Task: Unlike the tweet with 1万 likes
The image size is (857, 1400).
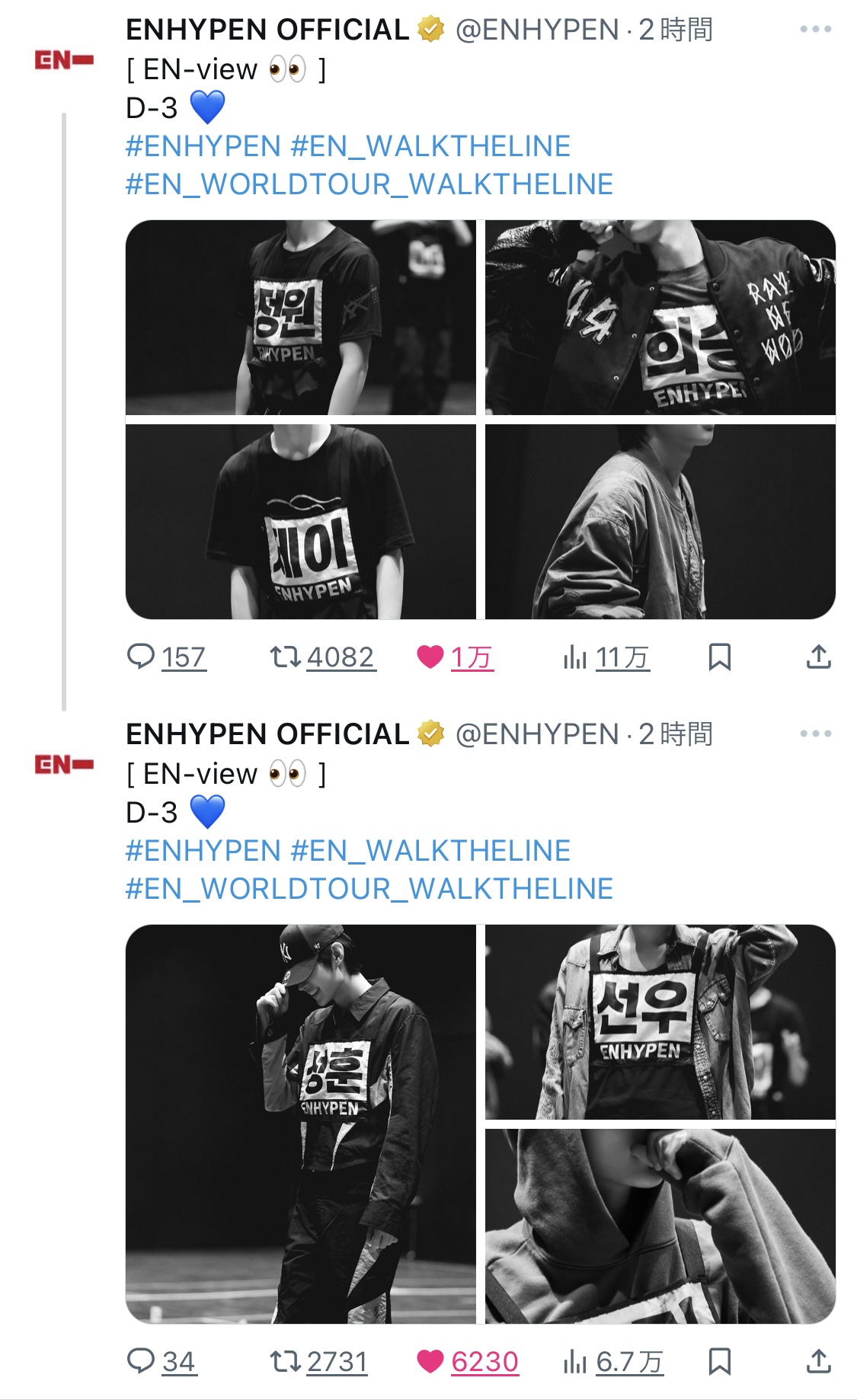Action: (455, 657)
